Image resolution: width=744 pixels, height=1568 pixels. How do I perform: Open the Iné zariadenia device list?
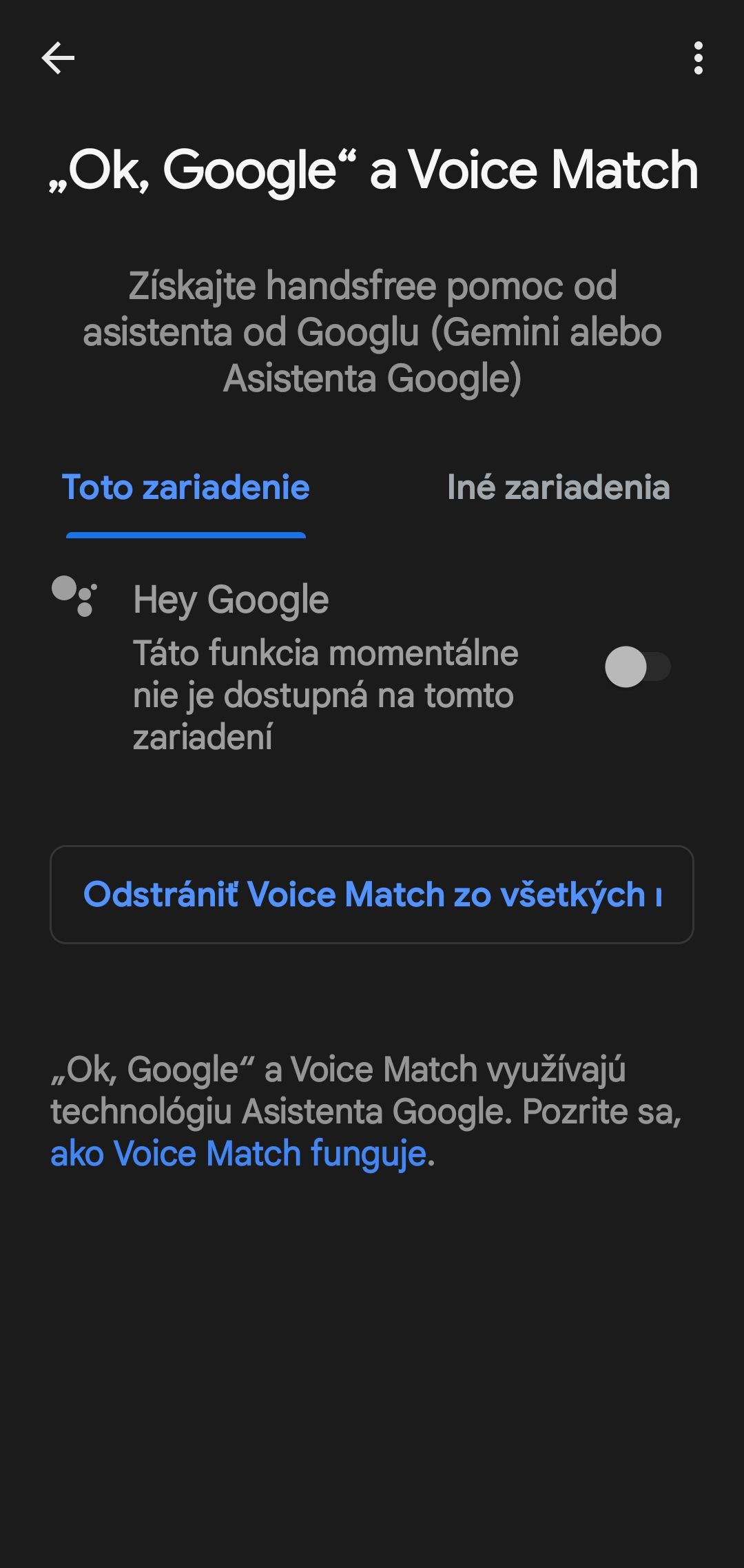tap(558, 489)
